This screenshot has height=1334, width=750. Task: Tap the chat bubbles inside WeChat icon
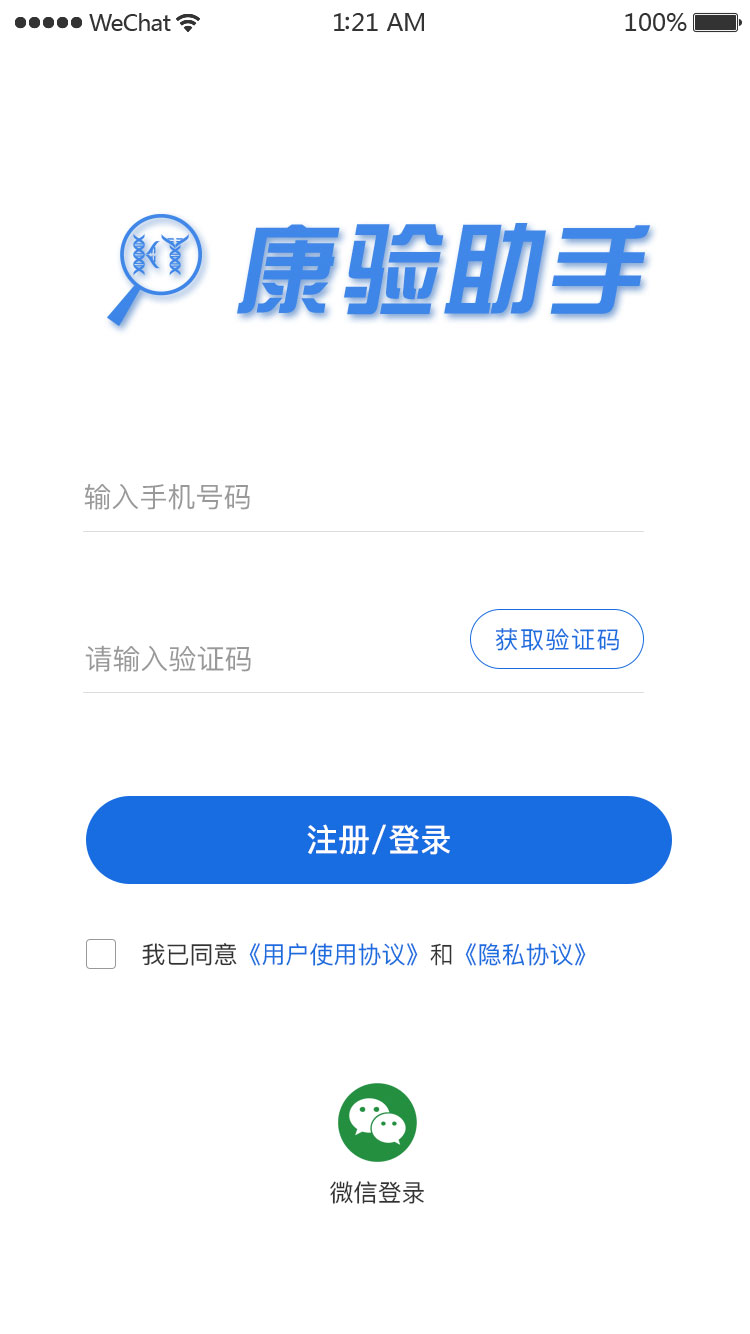tap(378, 1118)
